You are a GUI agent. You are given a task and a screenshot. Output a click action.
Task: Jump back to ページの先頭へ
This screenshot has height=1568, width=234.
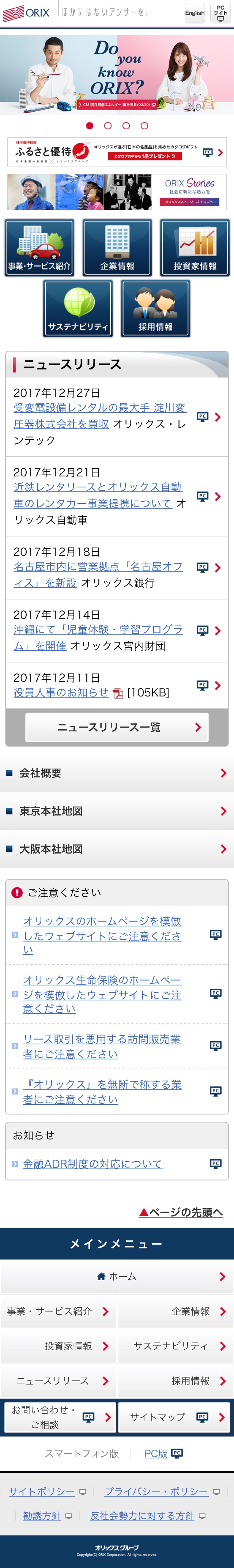[x=181, y=1212]
